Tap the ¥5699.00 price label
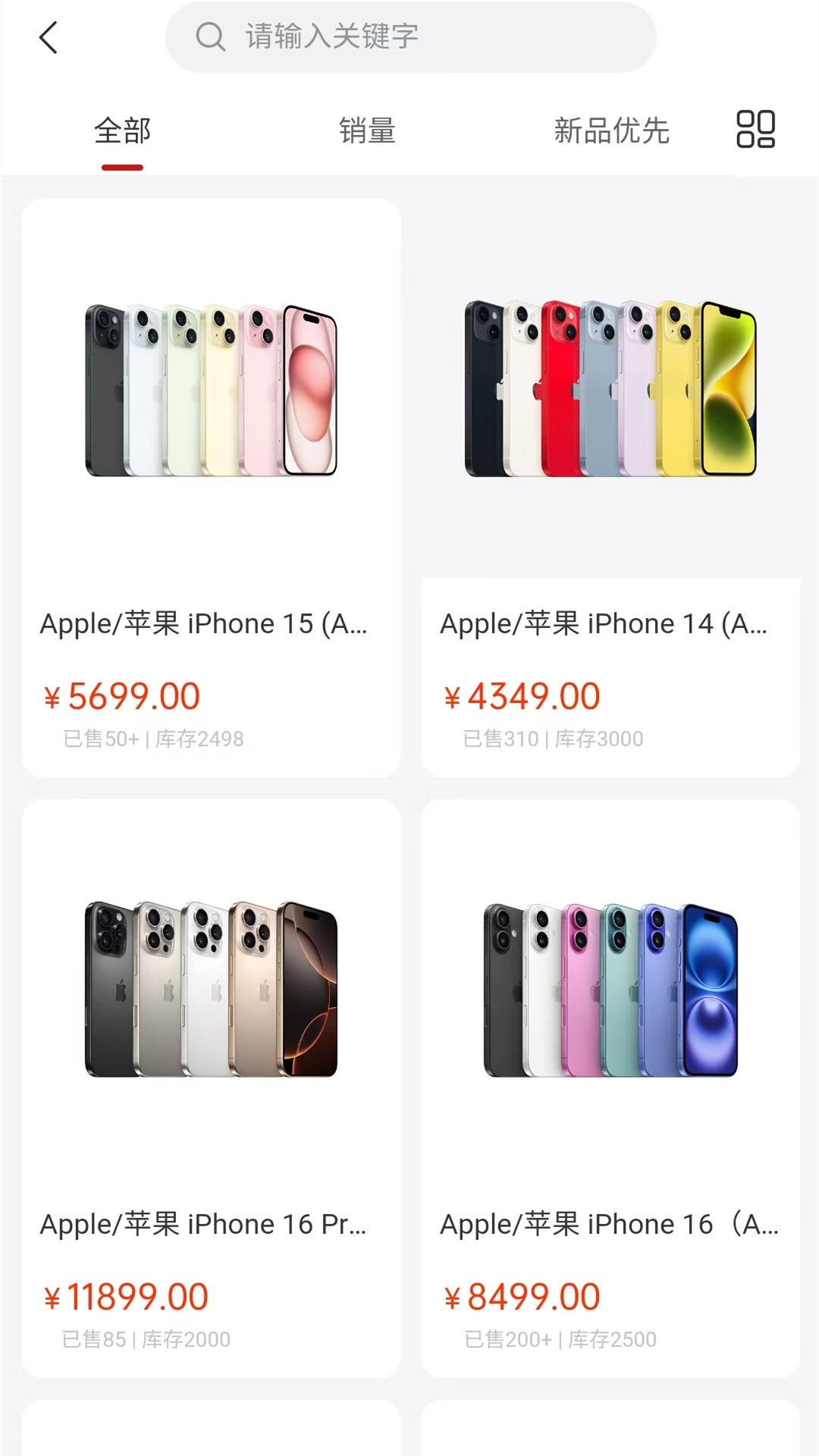 (x=121, y=695)
